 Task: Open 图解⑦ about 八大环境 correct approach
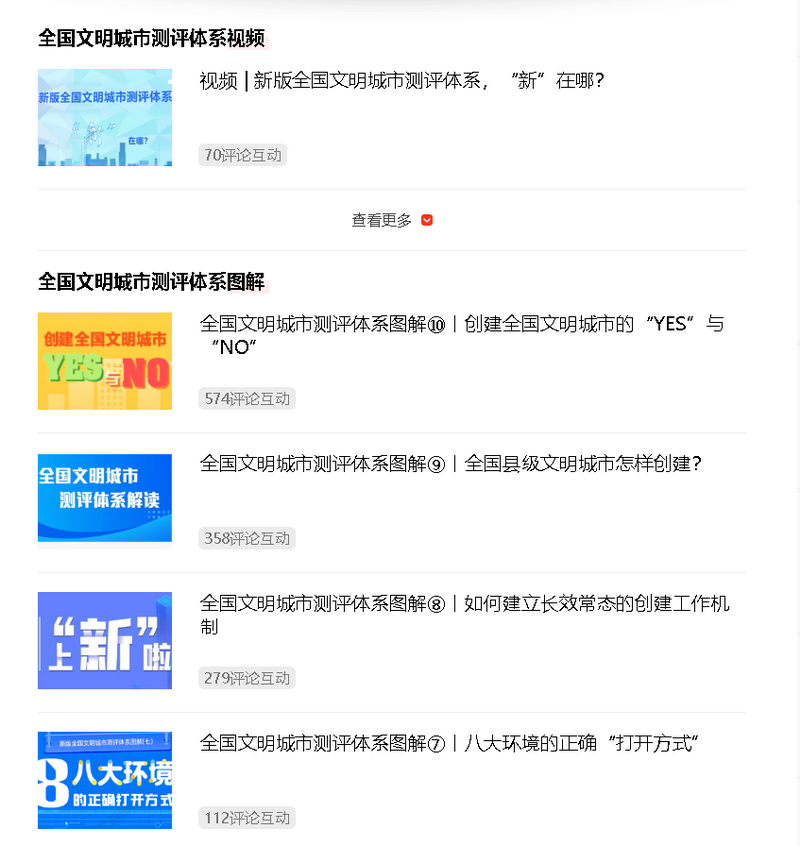pyautogui.click(x=449, y=743)
